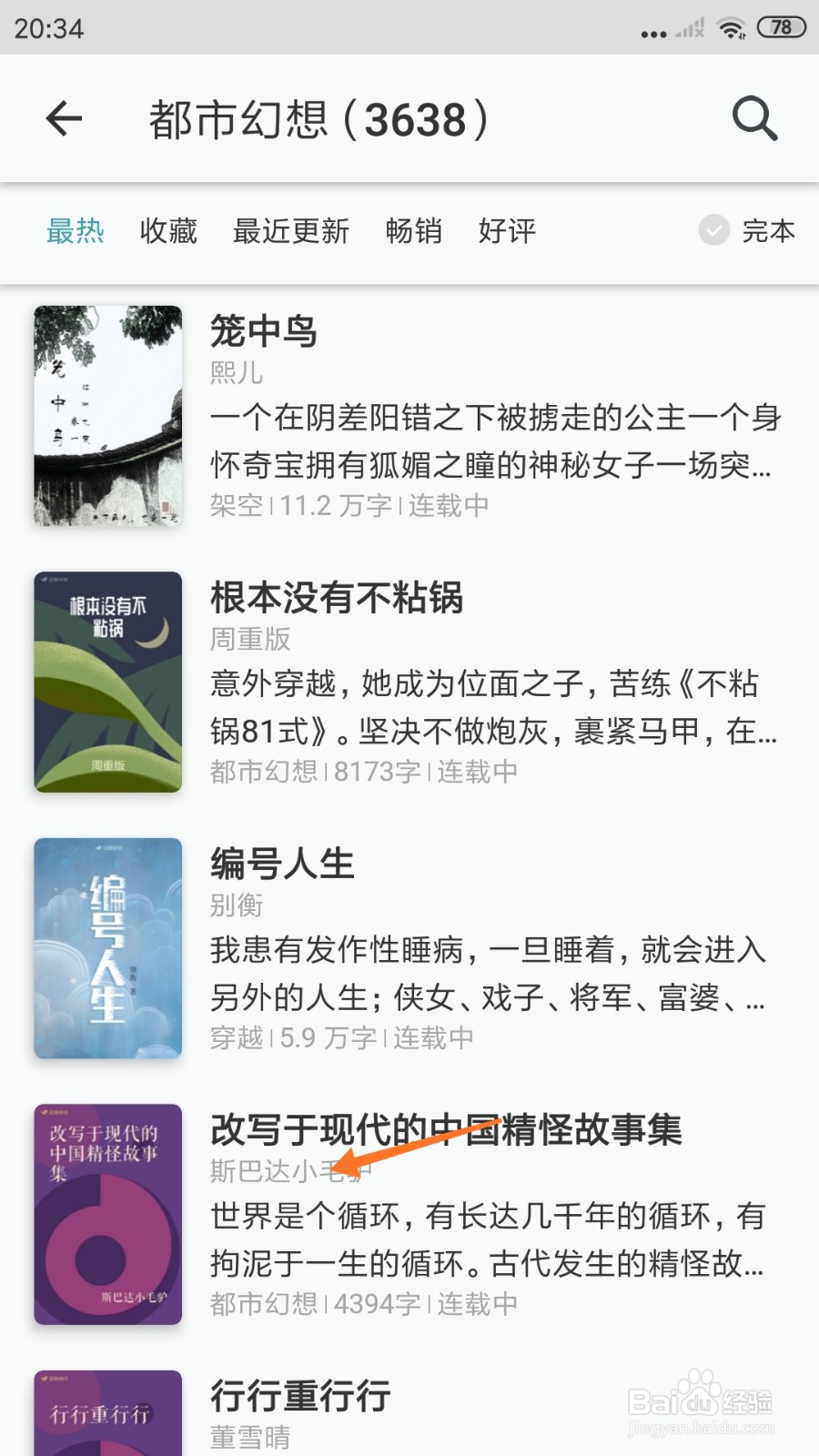Select the 好评 sorting tab
Image resolution: width=819 pixels, height=1456 pixels.
pyautogui.click(x=507, y=231)
